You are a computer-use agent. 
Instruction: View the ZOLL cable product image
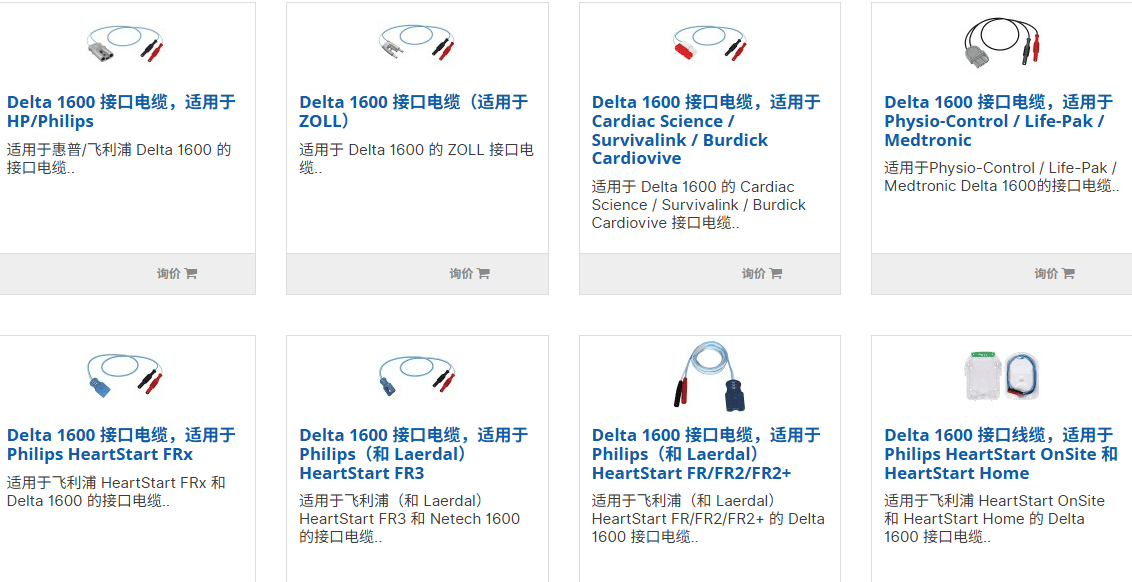click(417, 44)
